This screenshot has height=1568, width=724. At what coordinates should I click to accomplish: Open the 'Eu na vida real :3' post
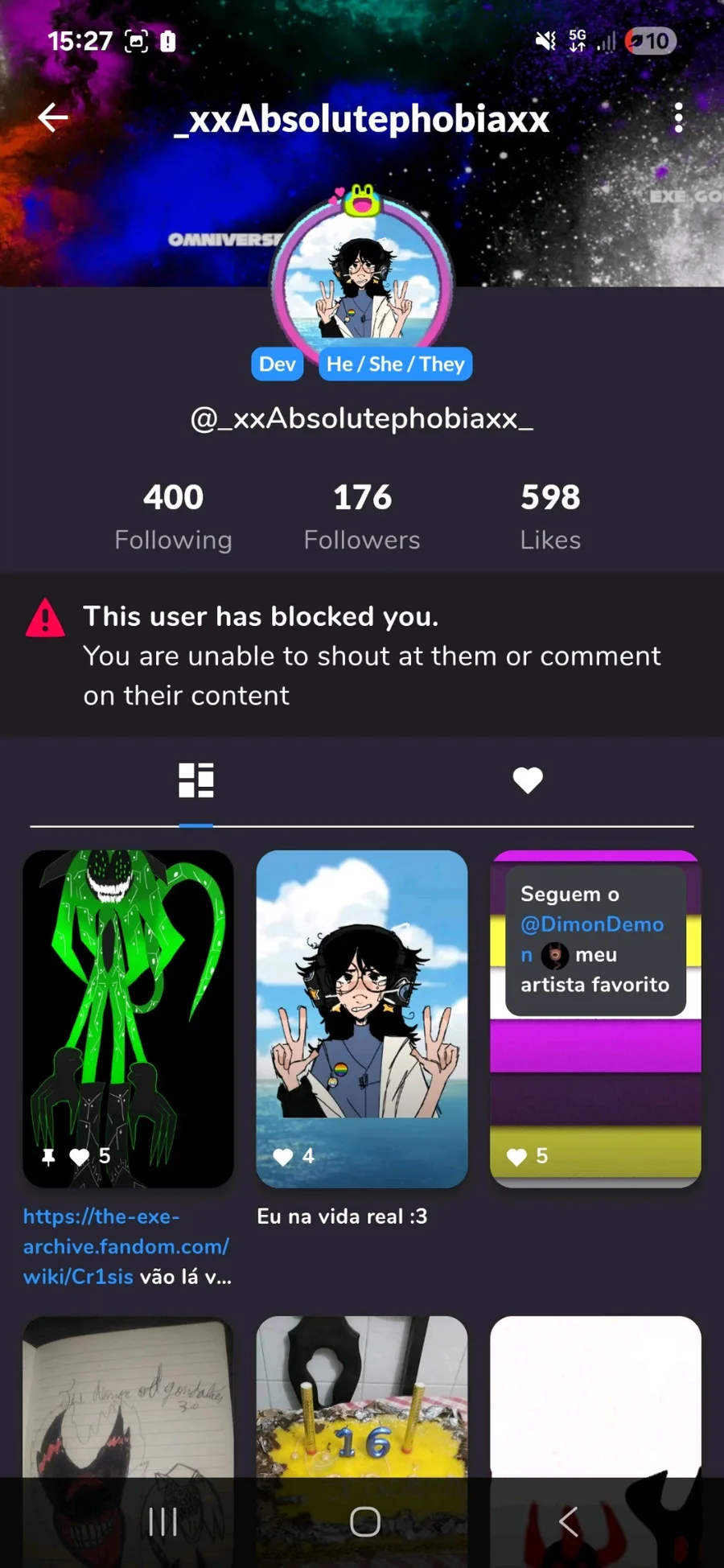(x=362, y=1019)
